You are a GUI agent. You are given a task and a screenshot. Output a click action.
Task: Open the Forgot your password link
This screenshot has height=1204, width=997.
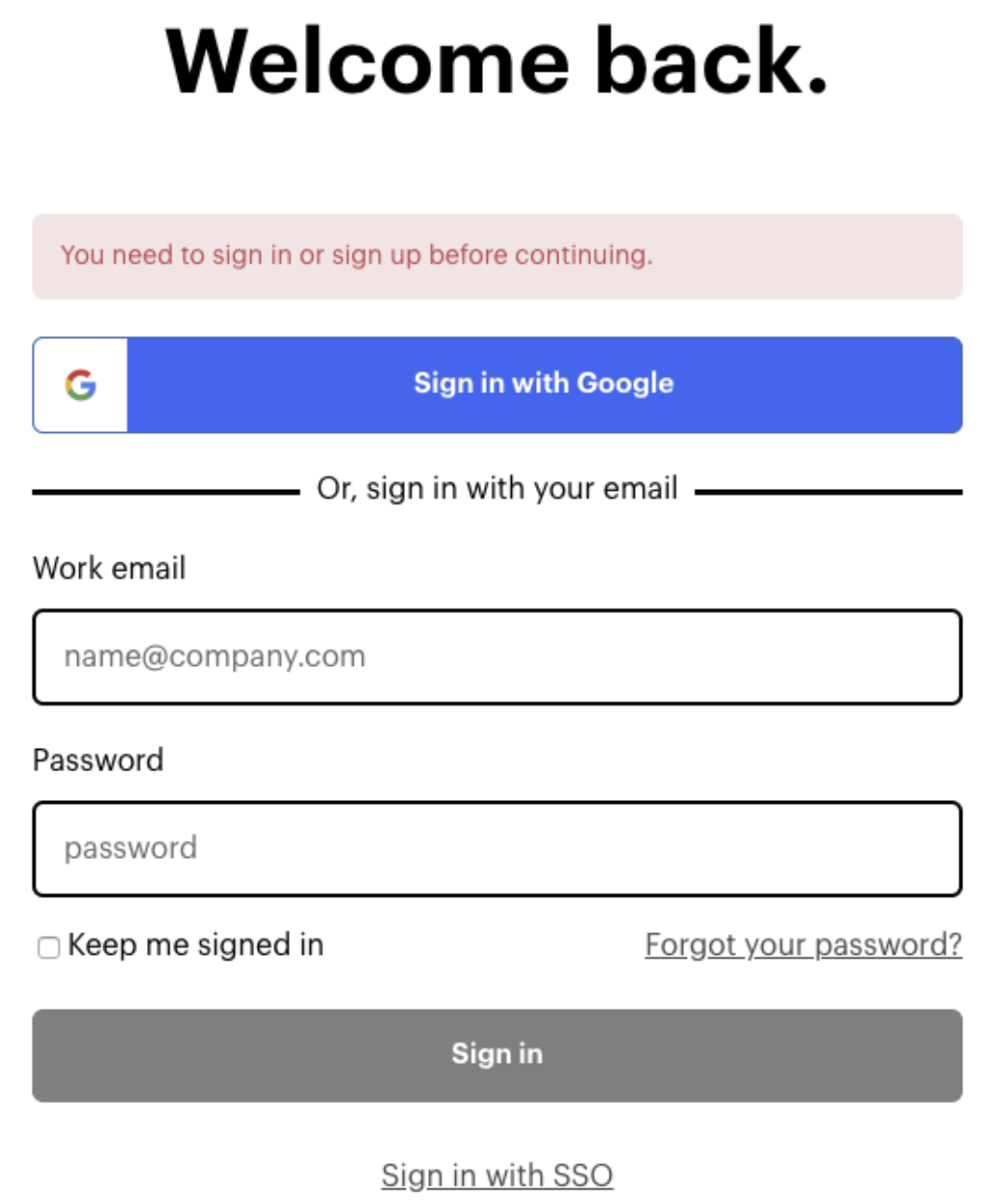click(x=803, y=944)
